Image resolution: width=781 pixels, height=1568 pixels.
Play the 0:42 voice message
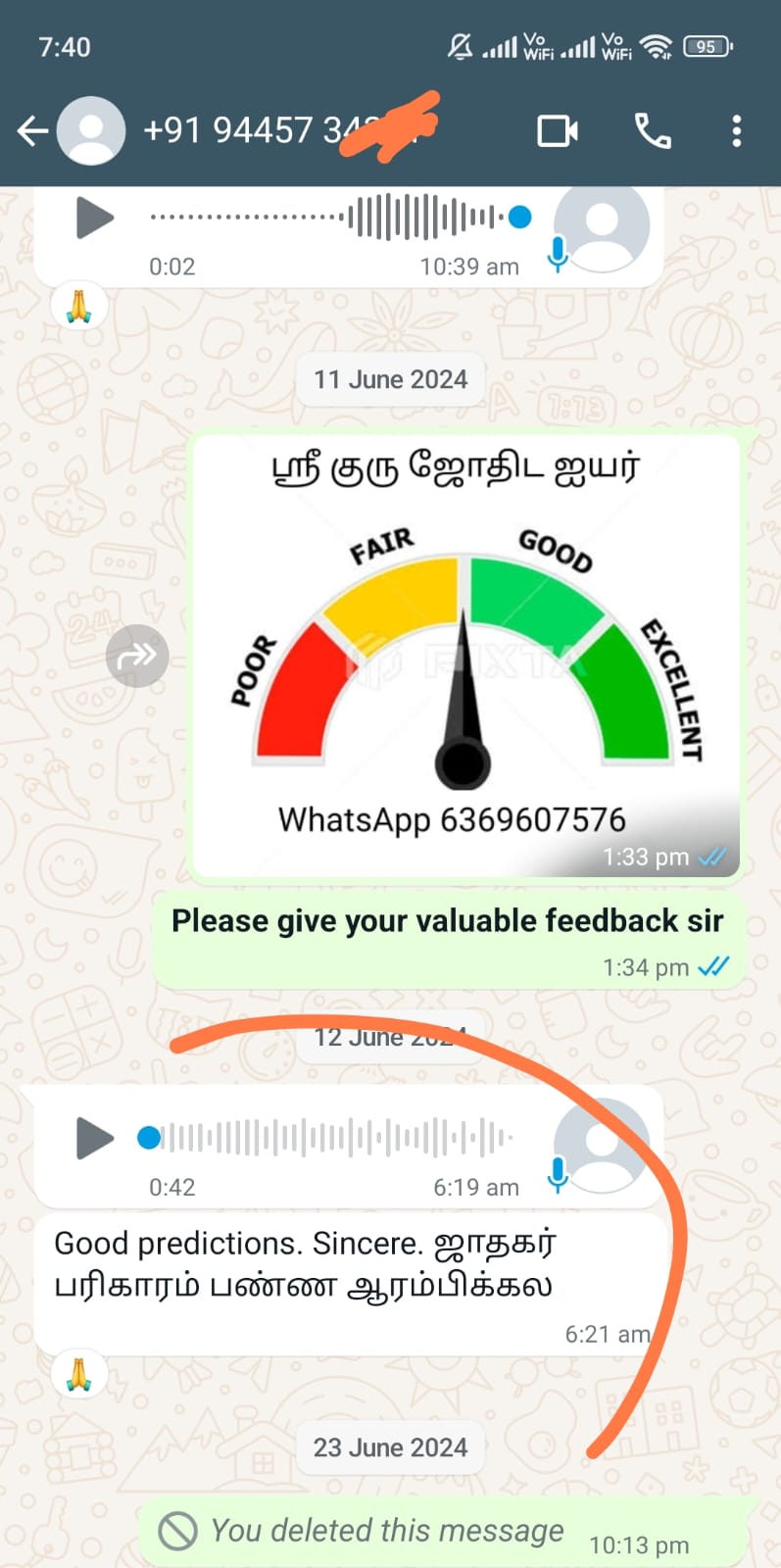click(95, 1138)
